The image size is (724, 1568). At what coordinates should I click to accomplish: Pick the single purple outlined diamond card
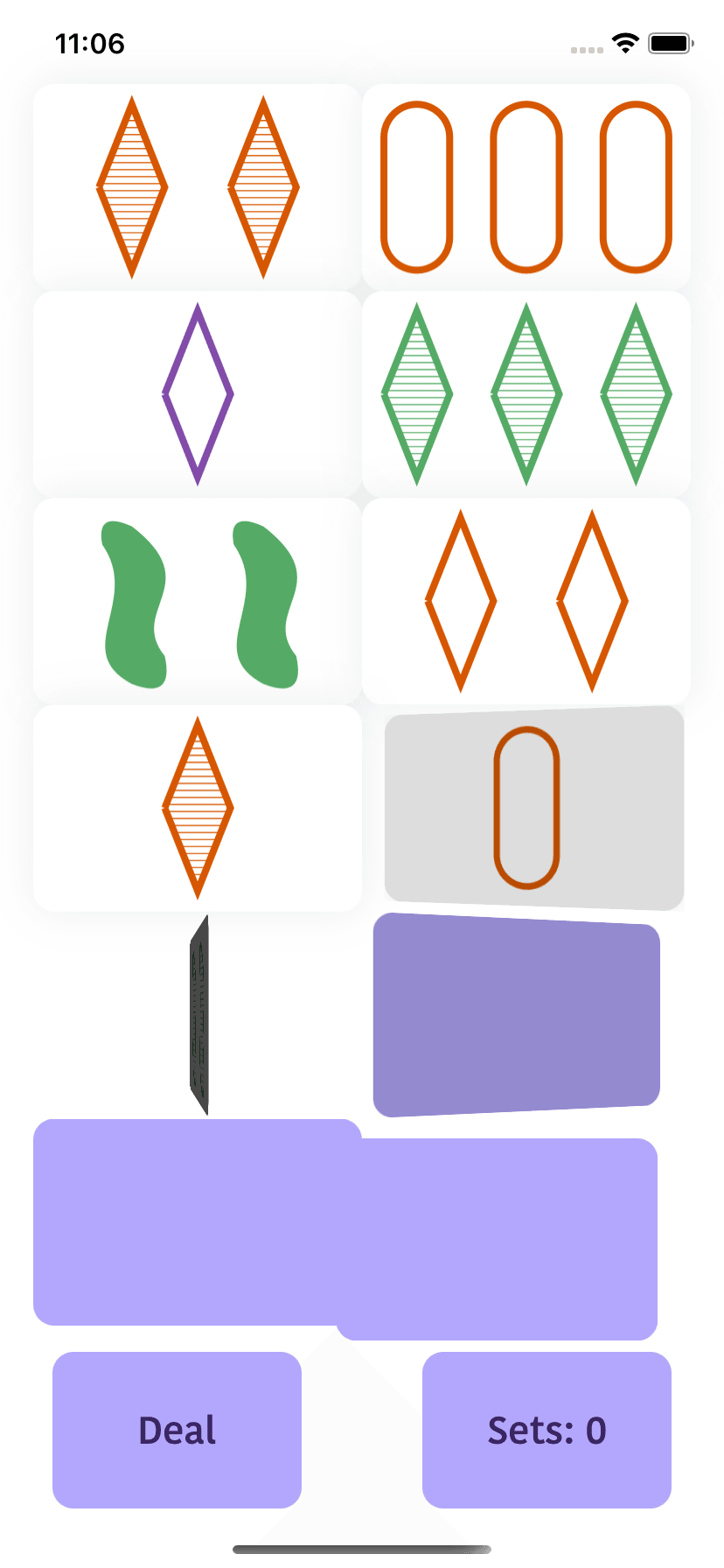tap(197, 394)
